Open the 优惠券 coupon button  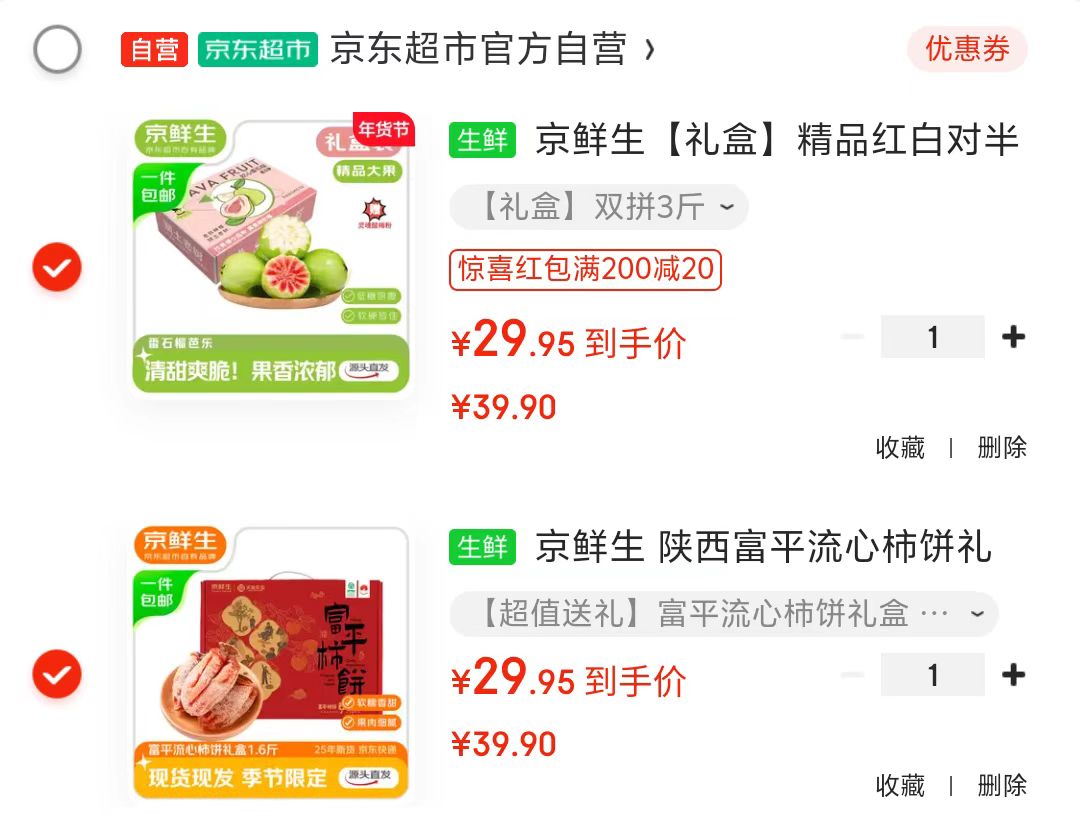(967, 49)
